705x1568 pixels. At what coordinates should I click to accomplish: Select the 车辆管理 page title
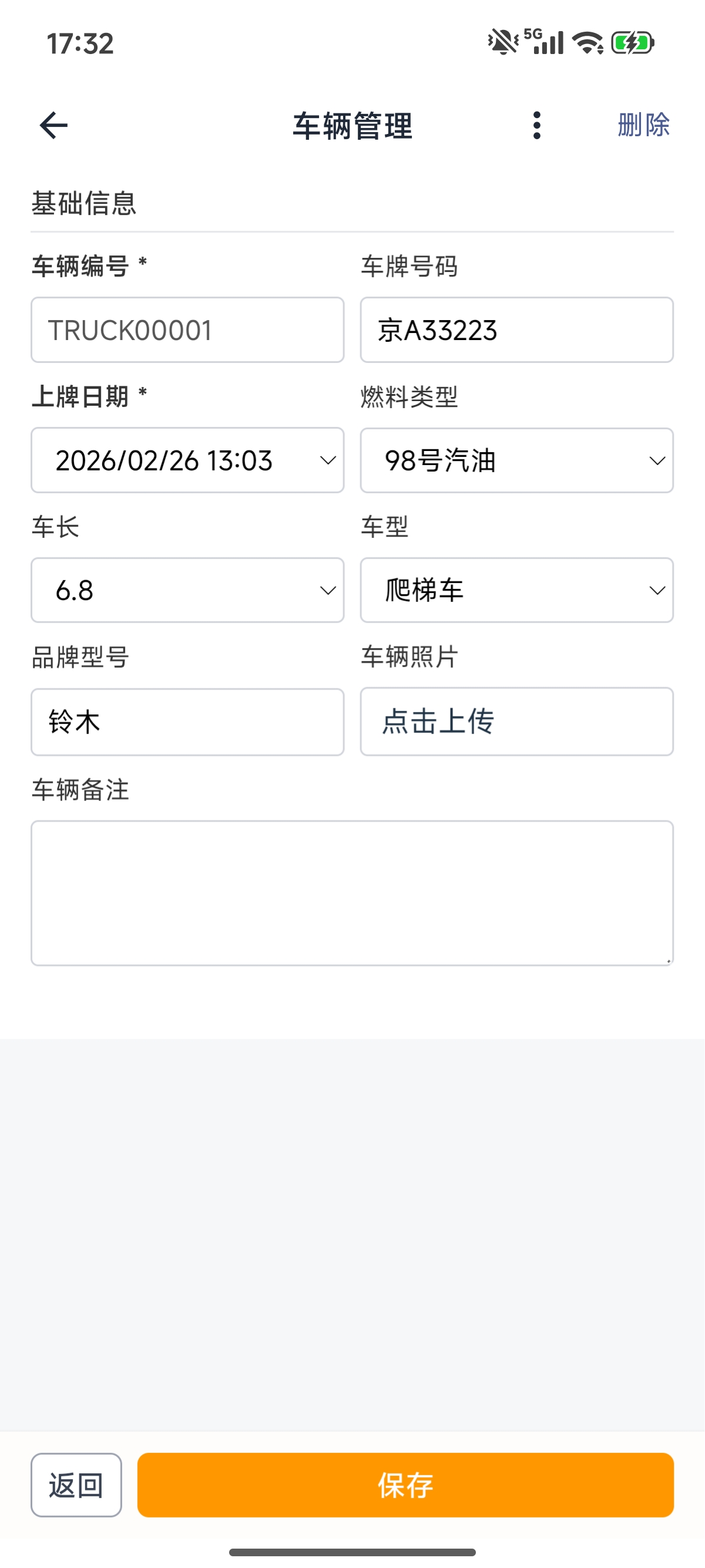(x=352, y=126)
